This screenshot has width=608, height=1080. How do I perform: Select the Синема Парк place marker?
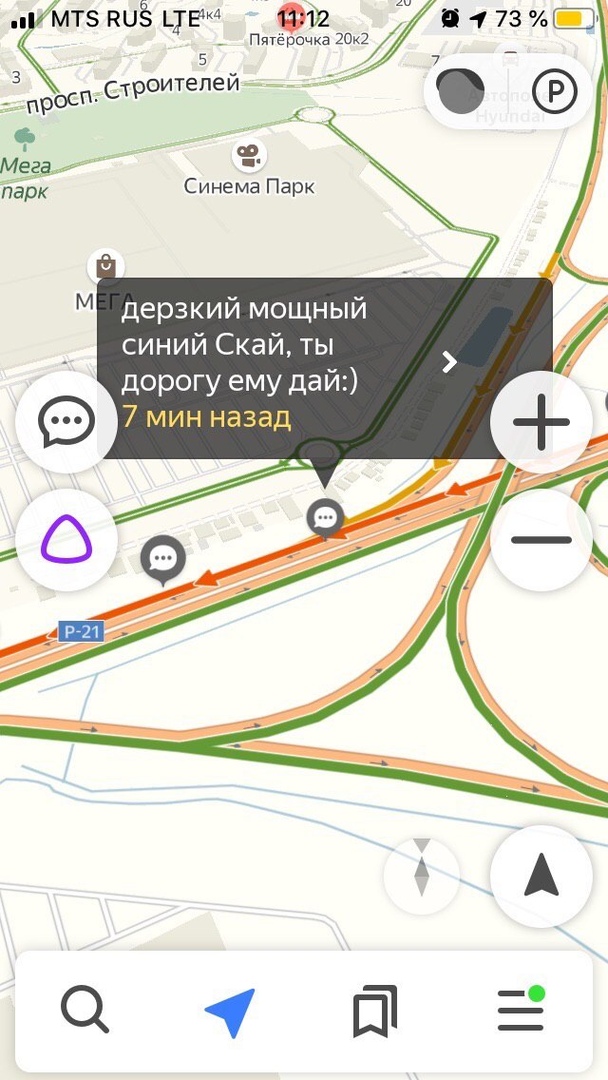(x=249, y=157)
